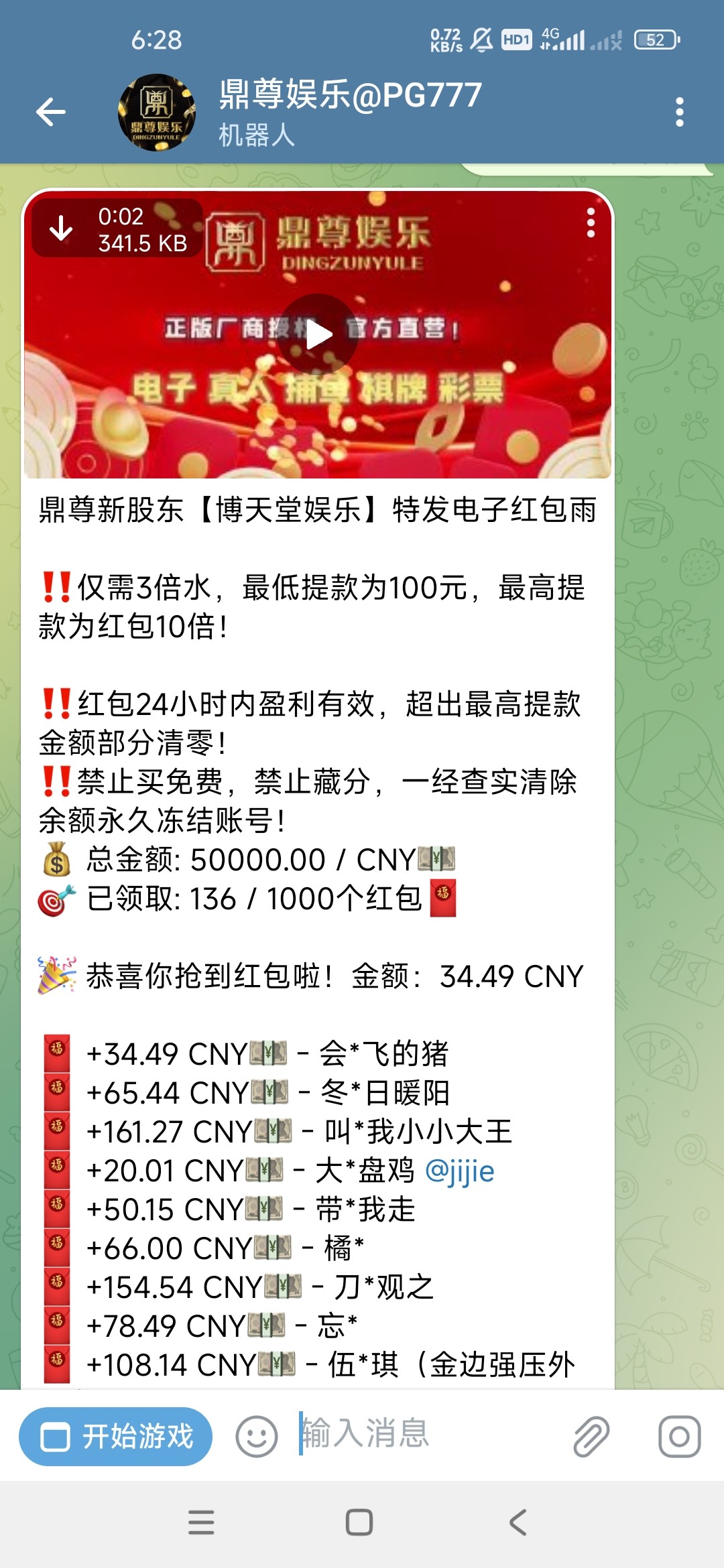Open the recent apps view

tap(201, 1522)
